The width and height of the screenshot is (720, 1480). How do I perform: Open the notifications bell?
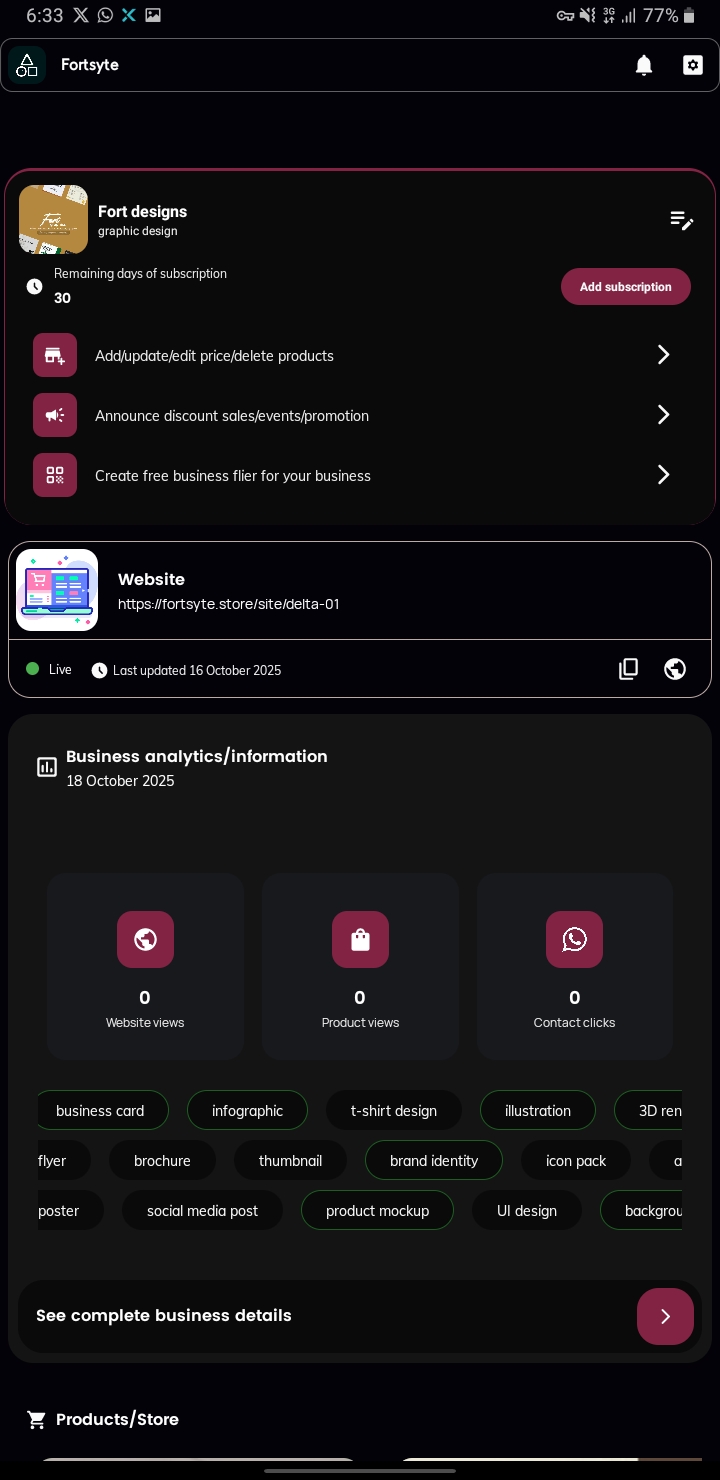tap(644, 66)
